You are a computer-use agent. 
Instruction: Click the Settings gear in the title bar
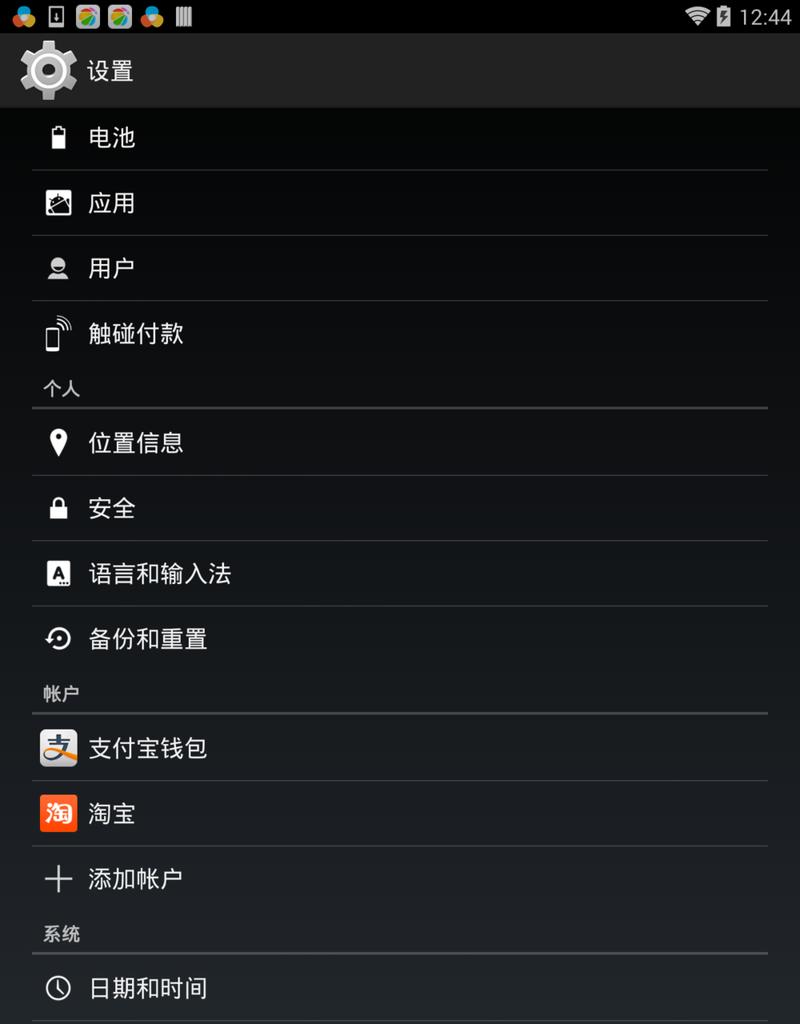(x=47, y=69)
